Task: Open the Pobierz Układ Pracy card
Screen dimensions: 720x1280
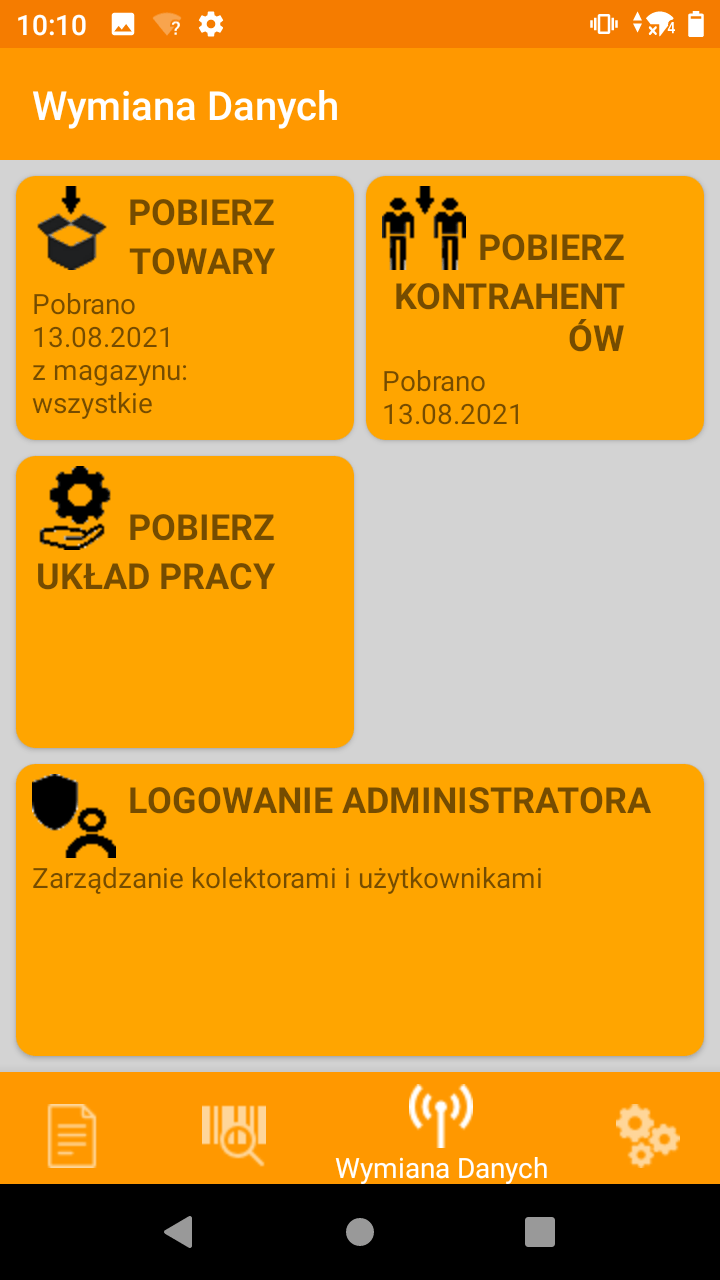Action: click(x=185, y=602)
